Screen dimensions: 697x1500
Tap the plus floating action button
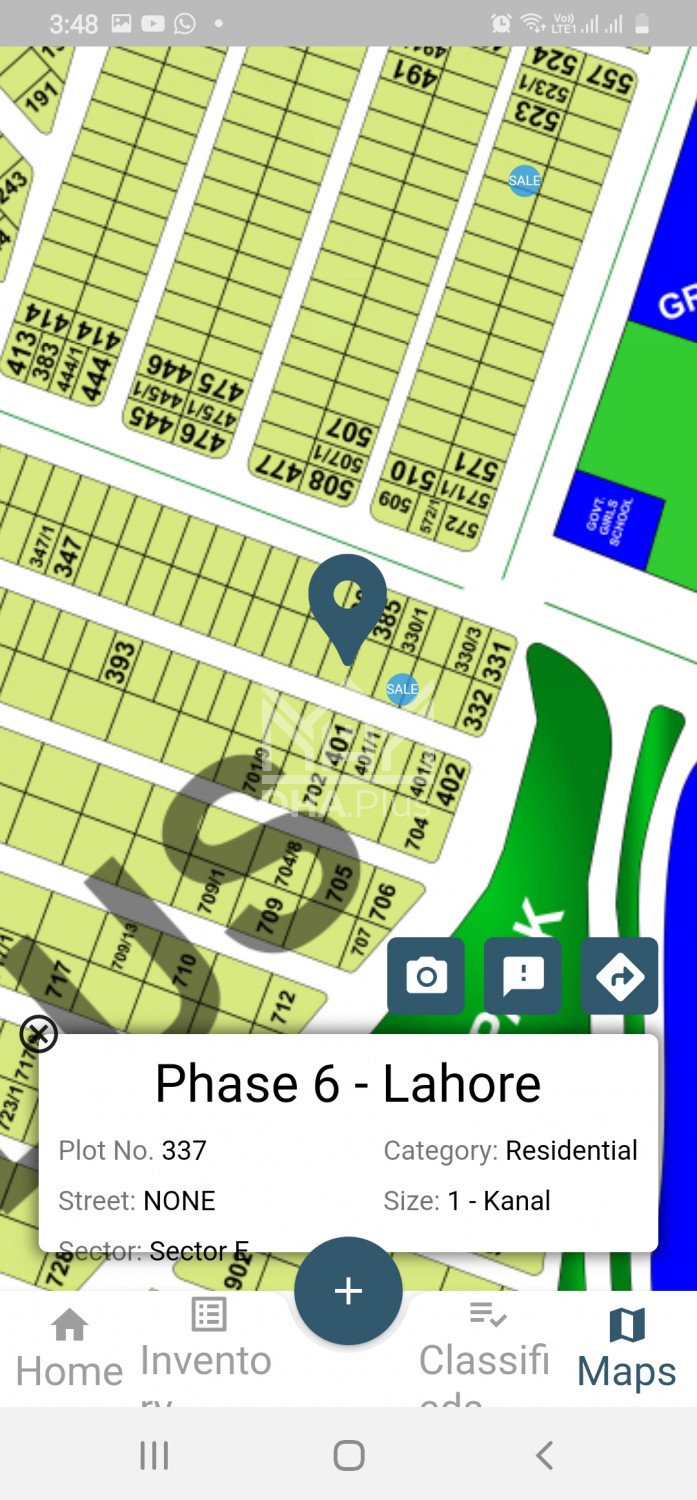348,1291
